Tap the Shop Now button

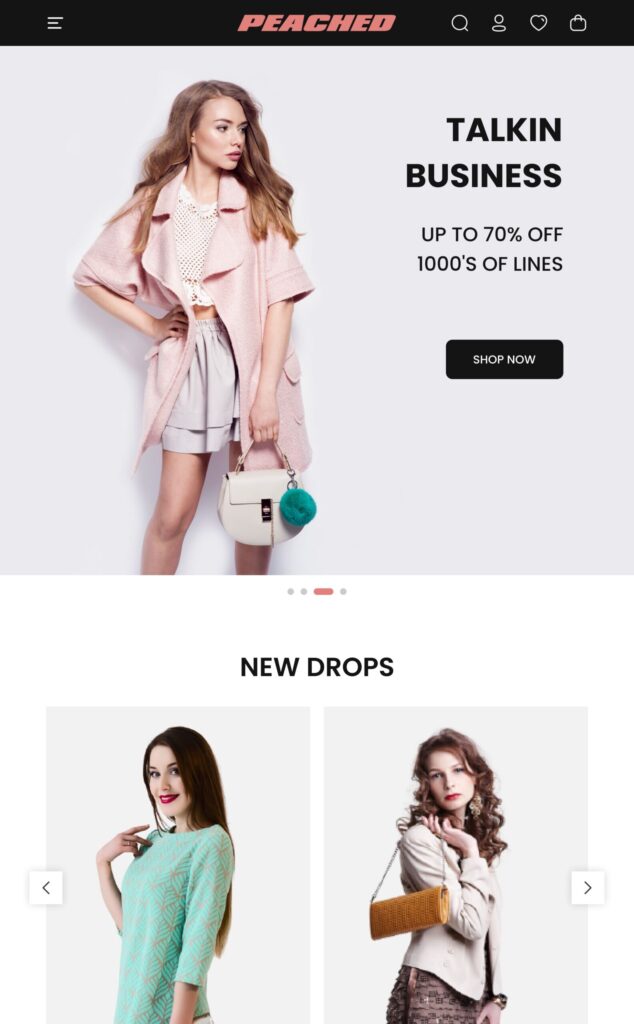pyautogui.click(x=504, y=359)
